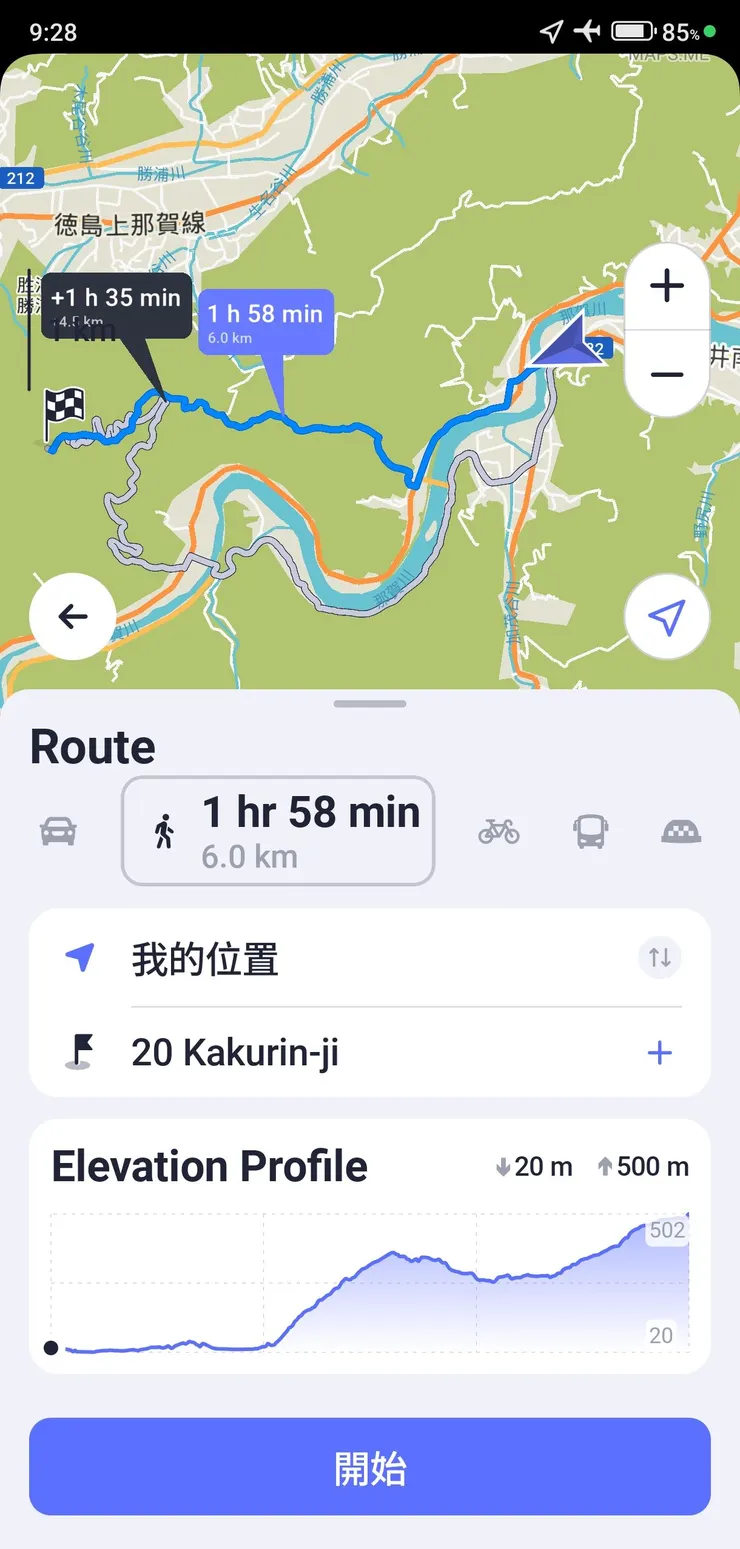
Task: Expand the bottom Route sheet via drag handle
Action: 369,703
